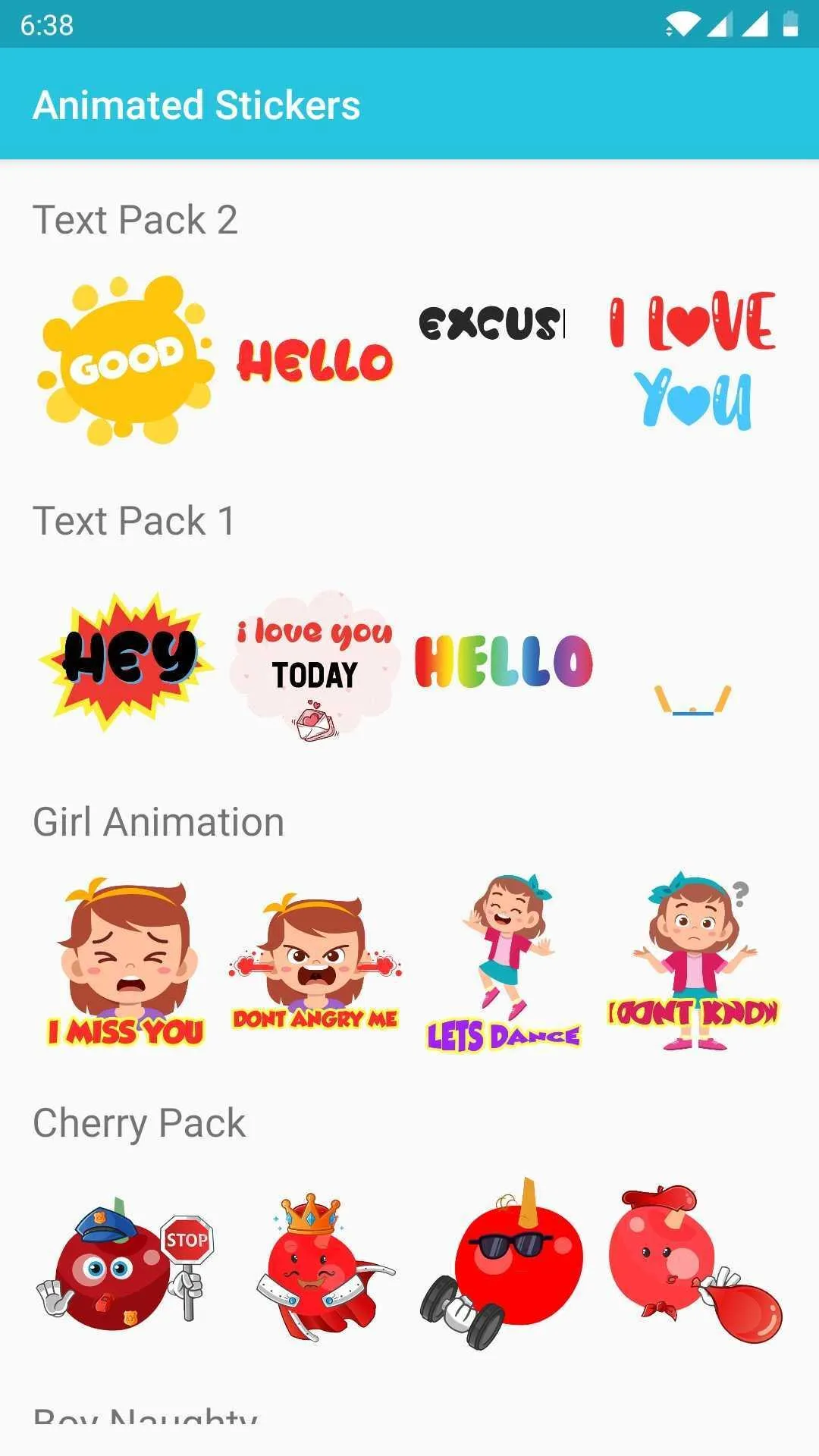Open the black EXCUSE sticker
The image size is (819, 1456).
point(491,323)
